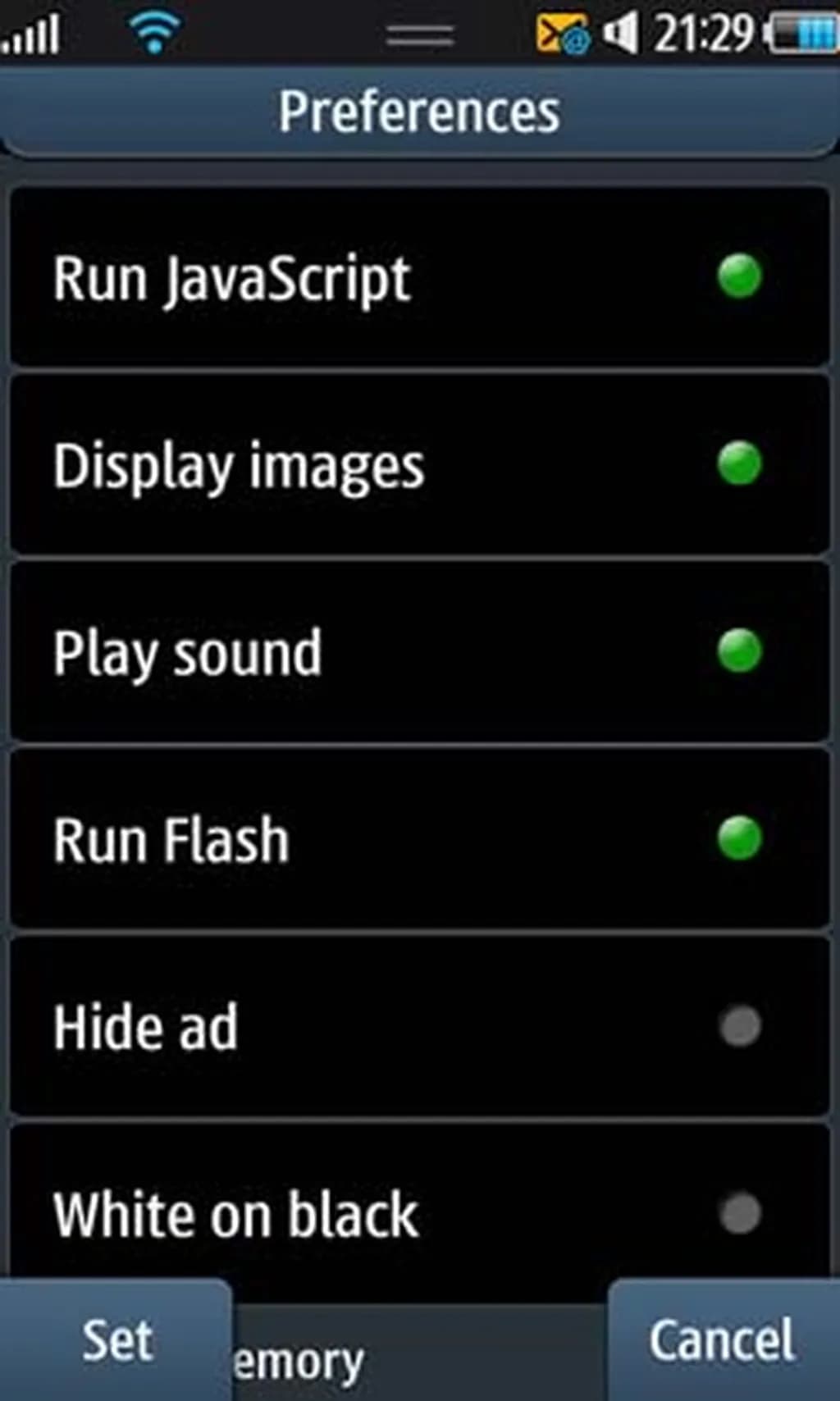
Task: Enable the Hide ad option
Action: point(739,1025)
